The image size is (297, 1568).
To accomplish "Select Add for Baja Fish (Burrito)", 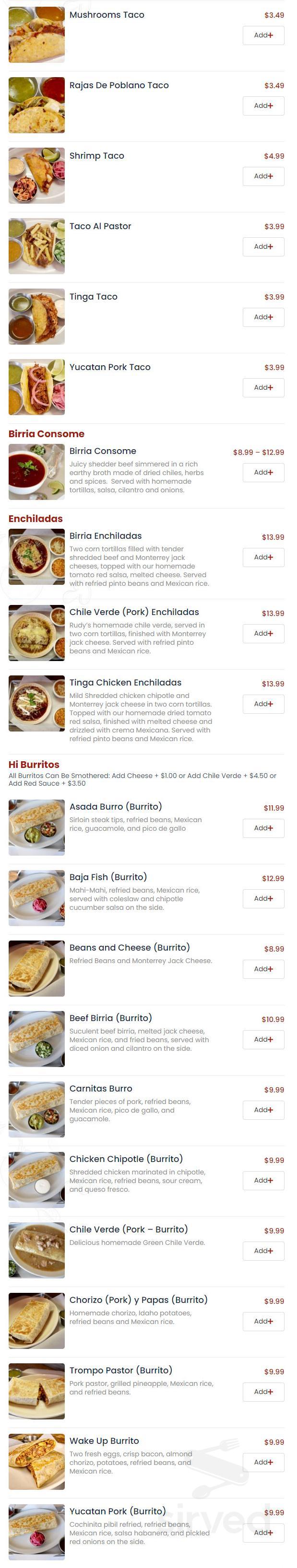I will [x=263, y=899].
